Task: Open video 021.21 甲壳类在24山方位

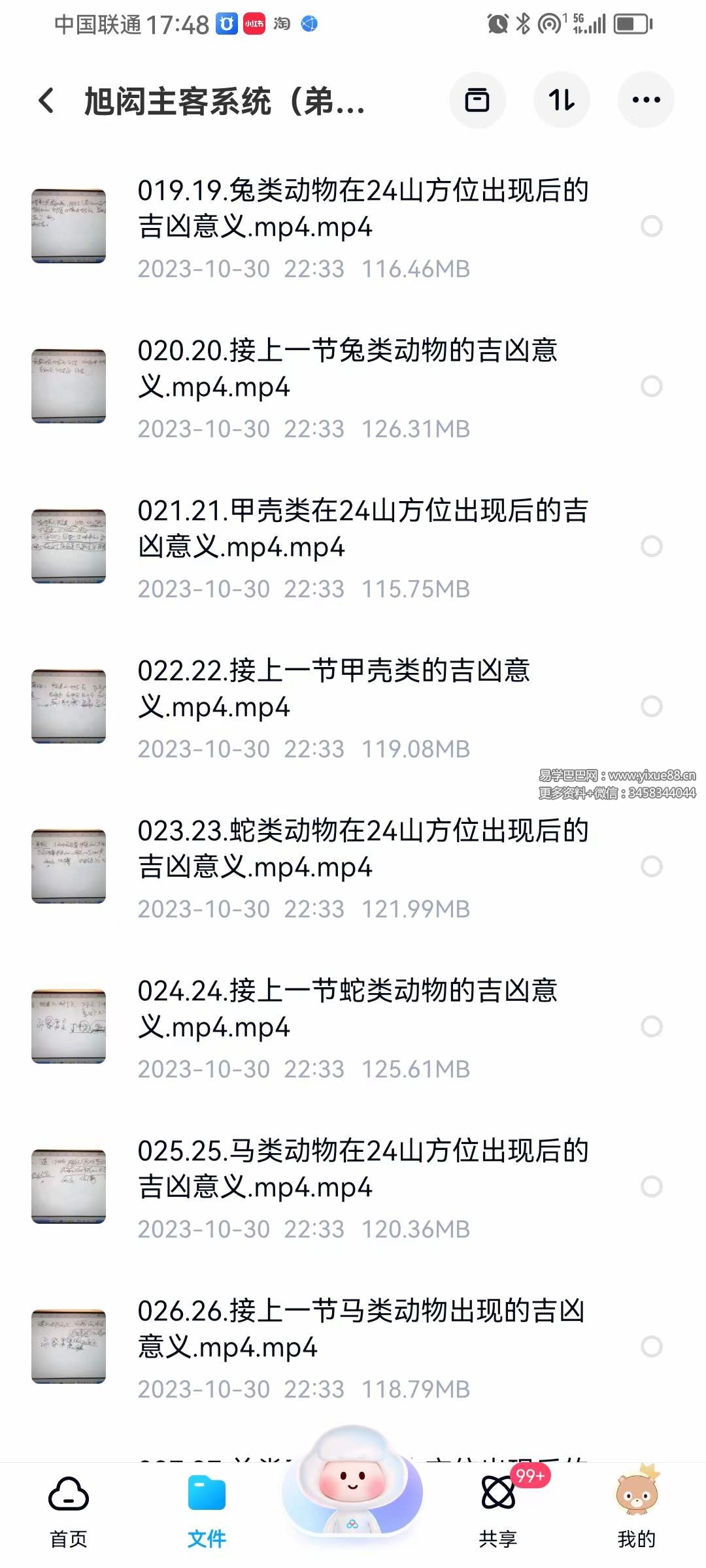Action: click(x=363, y=529)
